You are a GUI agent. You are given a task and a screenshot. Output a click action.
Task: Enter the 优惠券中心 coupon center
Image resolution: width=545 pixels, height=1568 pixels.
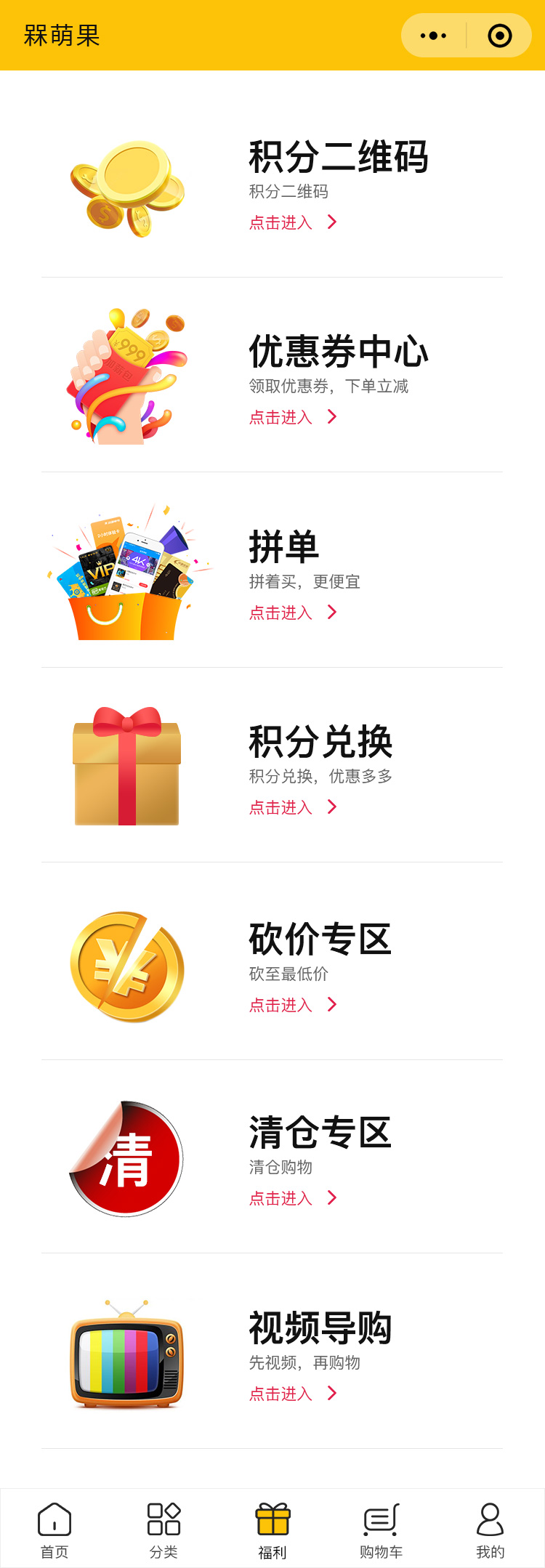coord(292,417)
